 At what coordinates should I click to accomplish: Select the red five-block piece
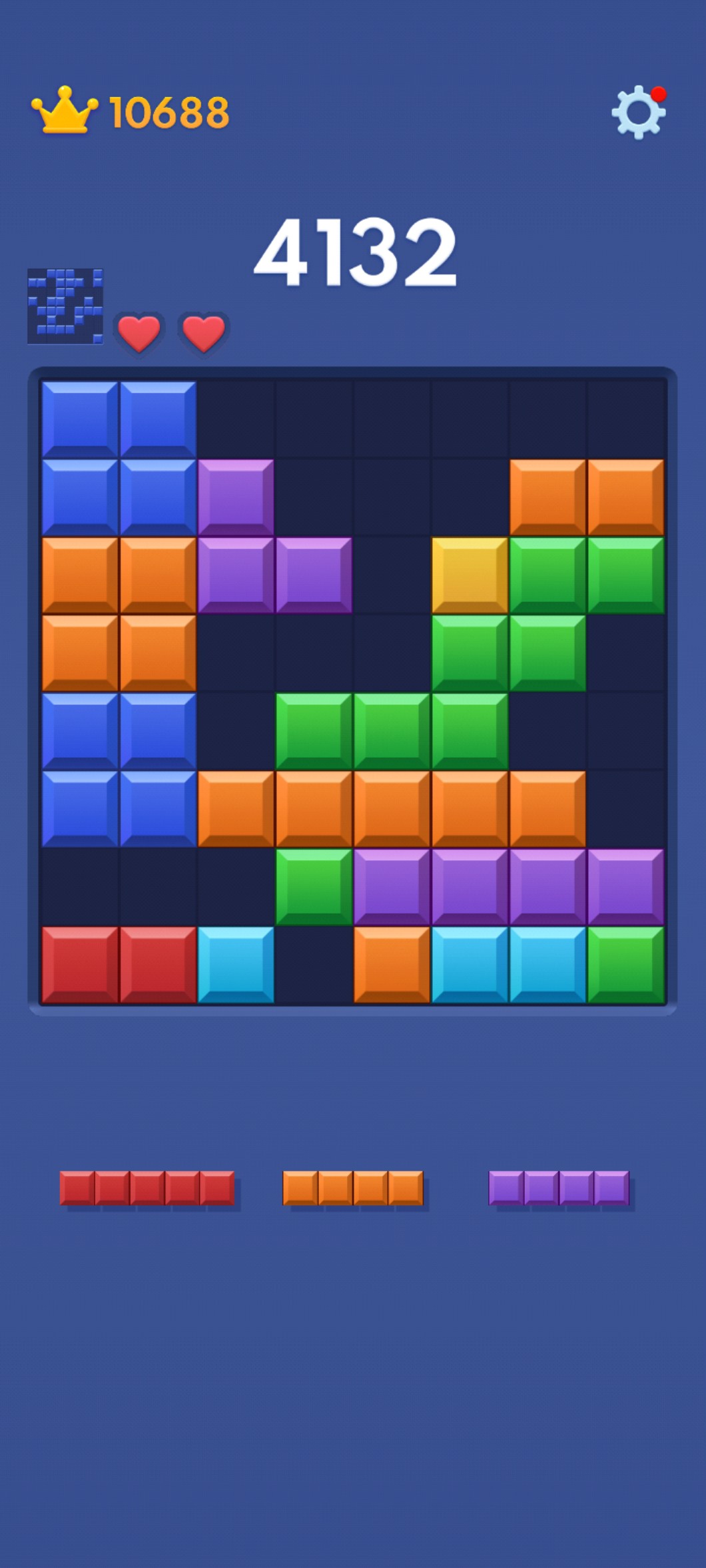(147, 1188)
